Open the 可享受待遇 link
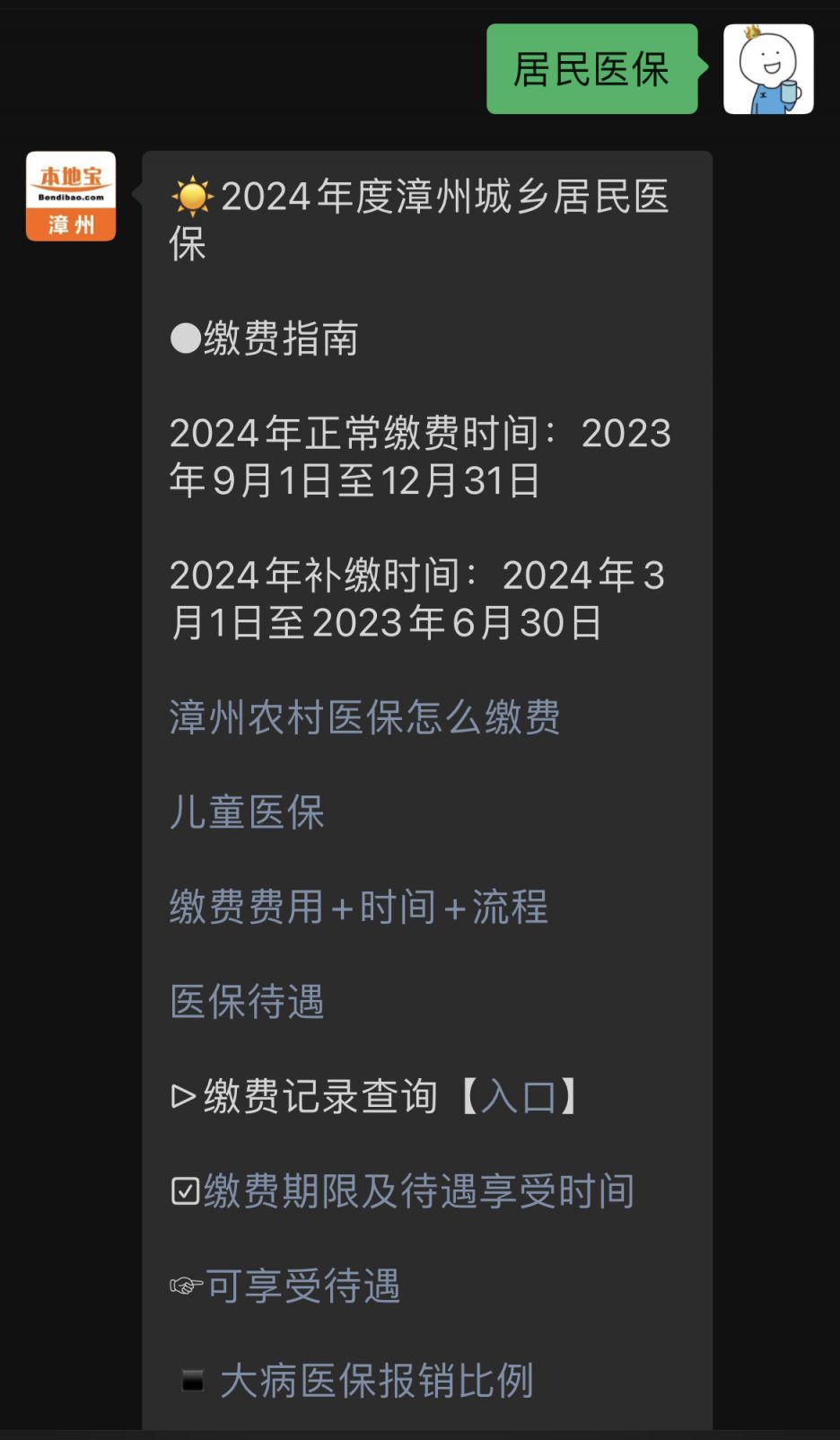840x1440 pixels. point(302,1286)
